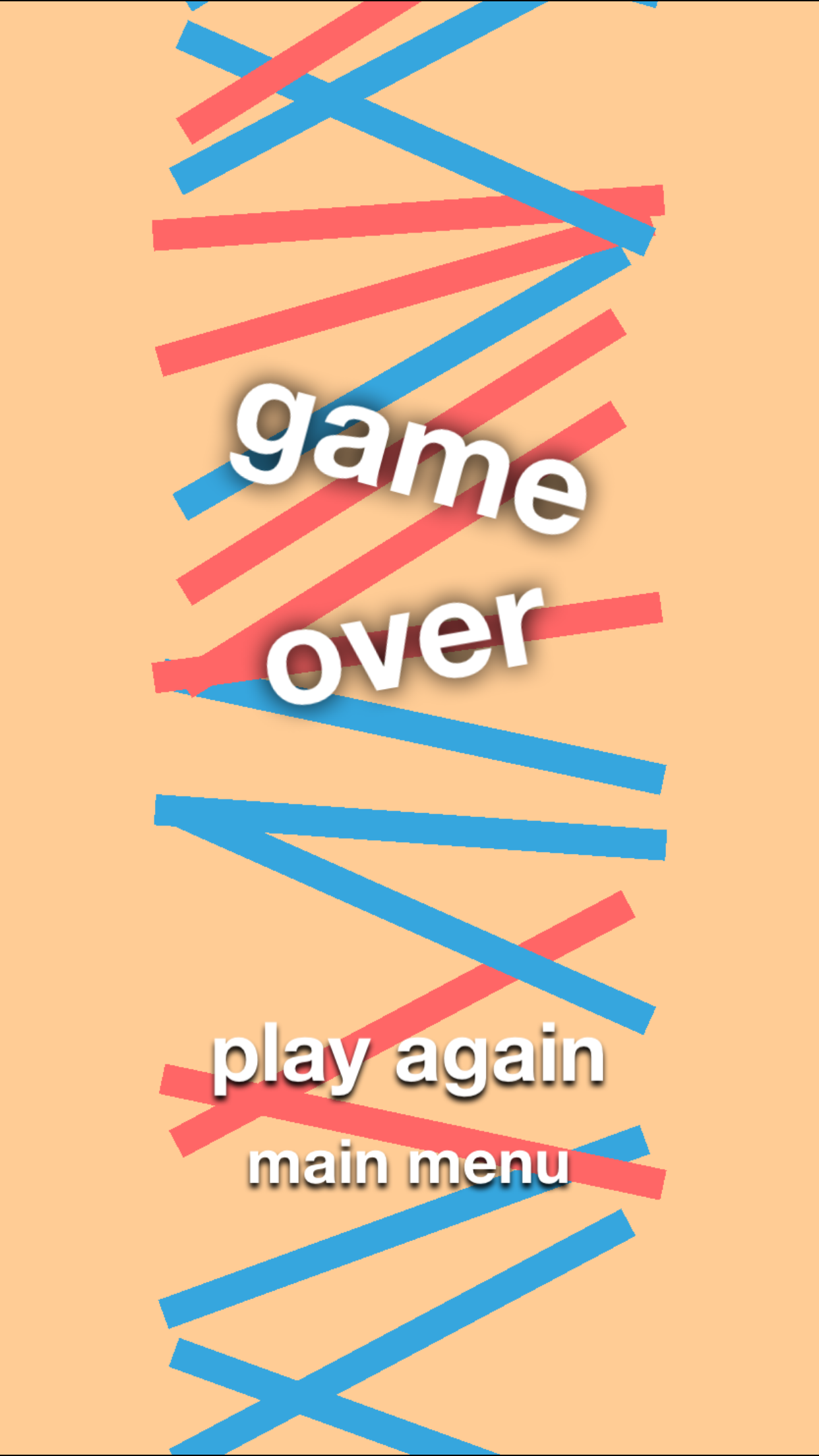Screen dimensions: 819x1456
Task: Tap play again to restart
Action: 408,1058
